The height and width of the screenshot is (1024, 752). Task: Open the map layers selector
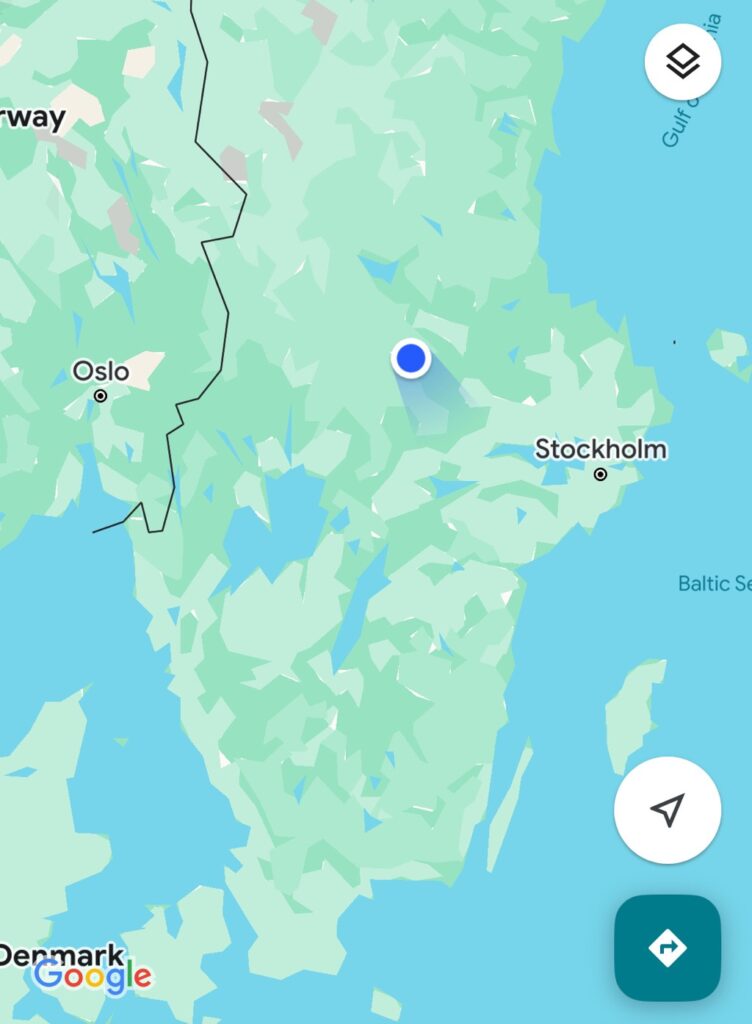click(683, 62)
